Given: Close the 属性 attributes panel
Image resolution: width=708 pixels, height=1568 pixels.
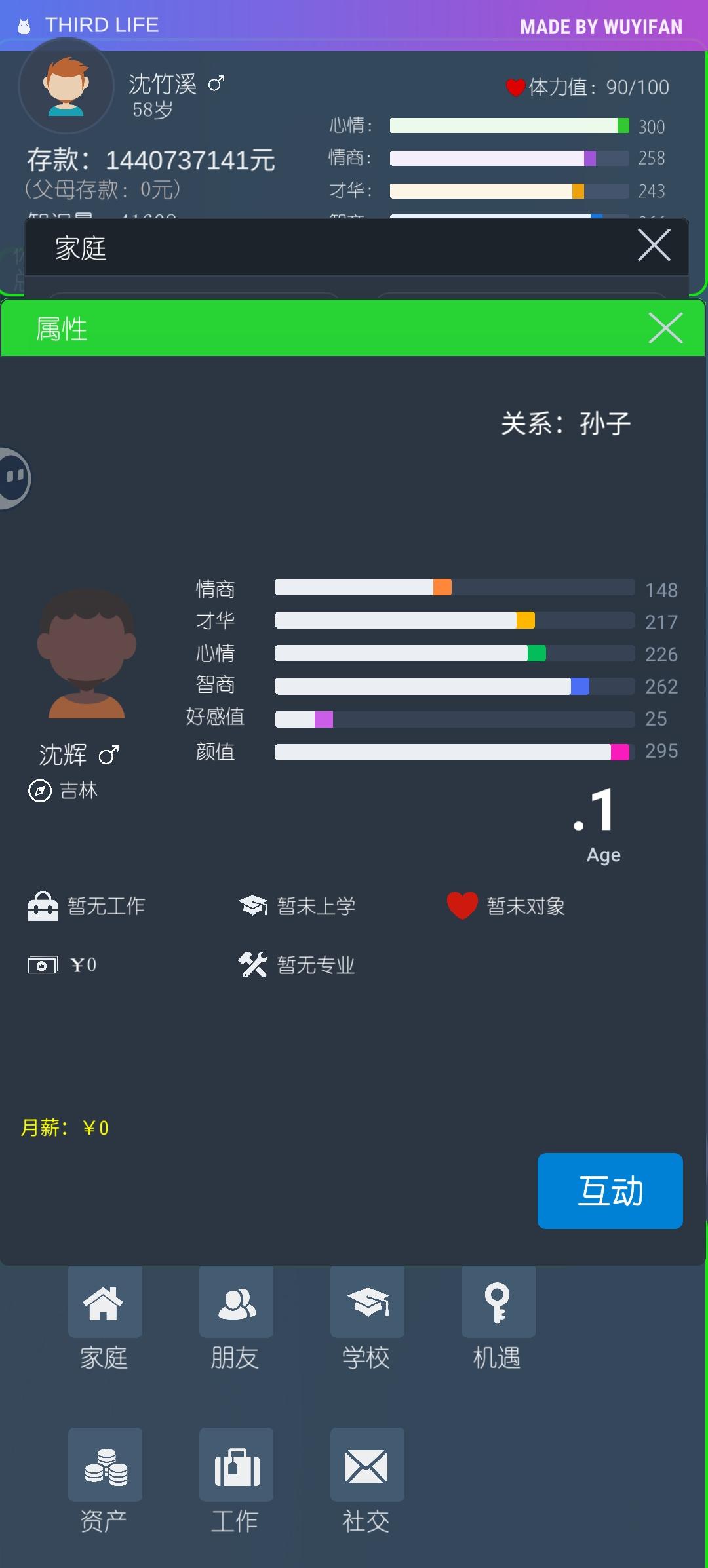Looking at the screenshot, I should (666, 329).
